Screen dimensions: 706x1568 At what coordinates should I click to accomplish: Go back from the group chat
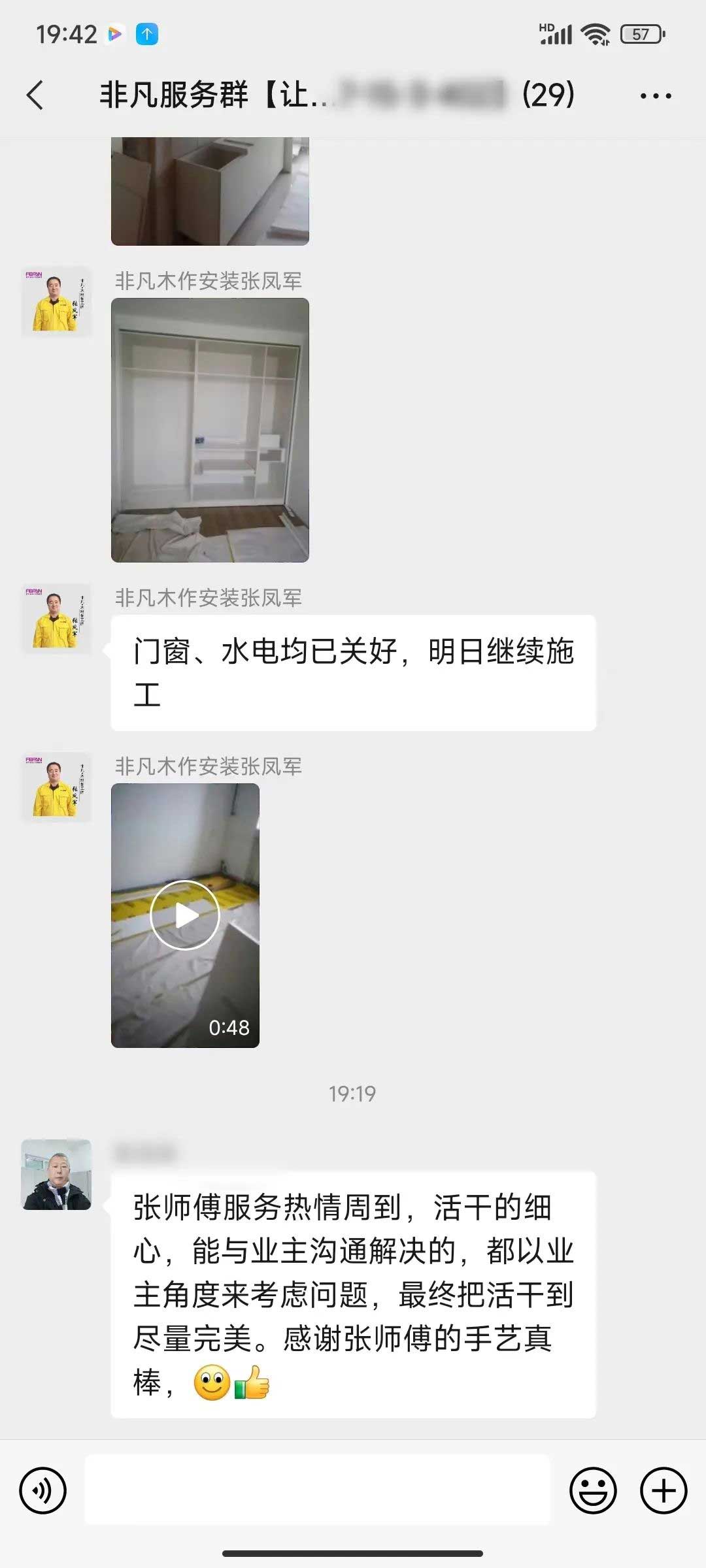(x=35, y=95)
